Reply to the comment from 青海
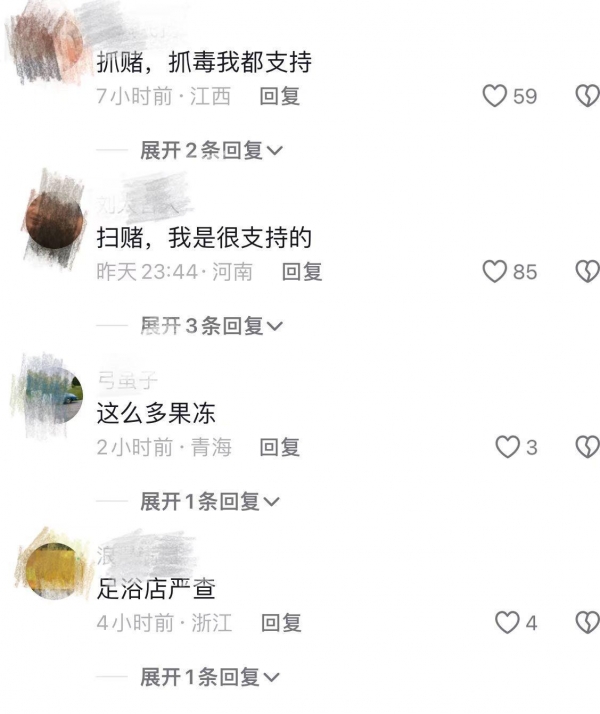The width and height of the screenshot is (600, 714). click(x=279, y=448)
